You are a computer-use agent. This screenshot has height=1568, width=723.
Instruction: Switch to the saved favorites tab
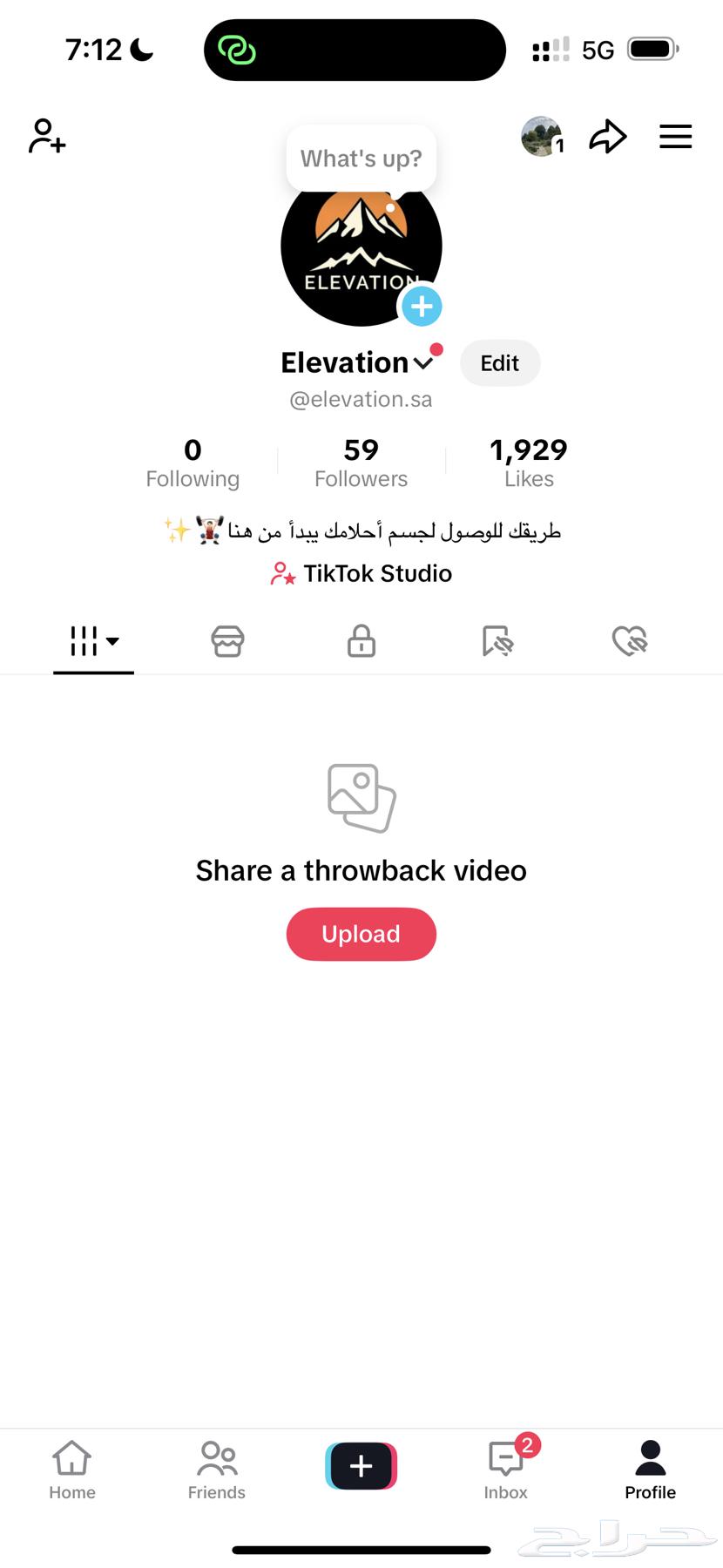coord(497,642)
